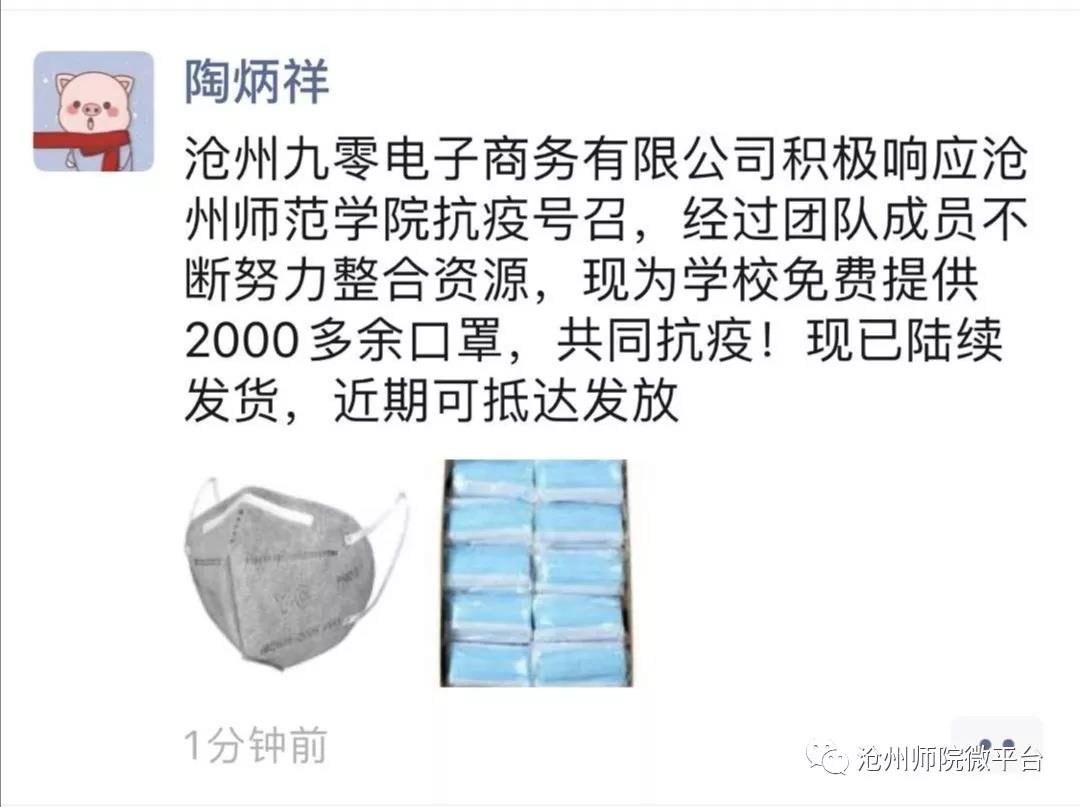The image size is (1080, 807).
Task: Open 陶炳祥's profile via the pig avatar
Action: point(94,111)
